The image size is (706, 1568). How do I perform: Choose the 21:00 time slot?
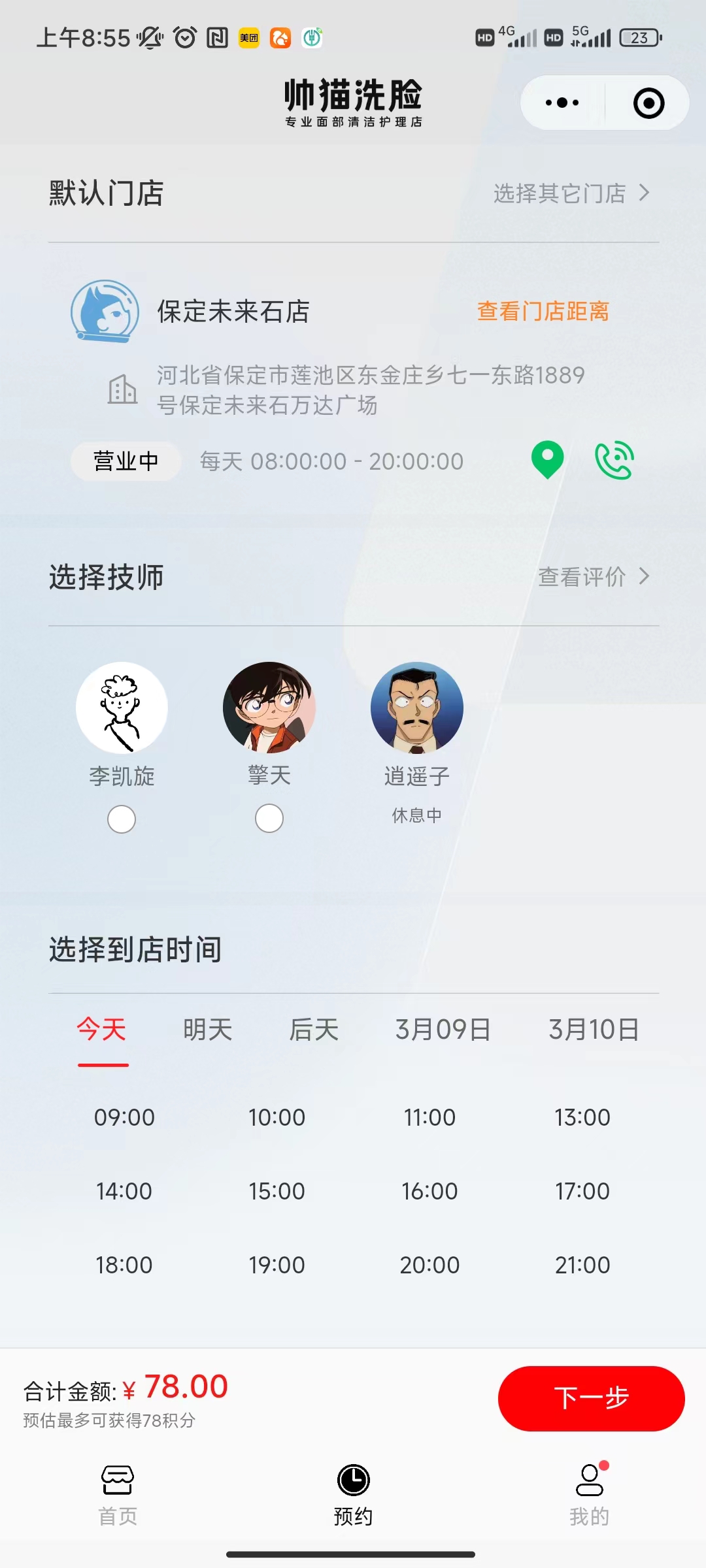coord(582,1265)
